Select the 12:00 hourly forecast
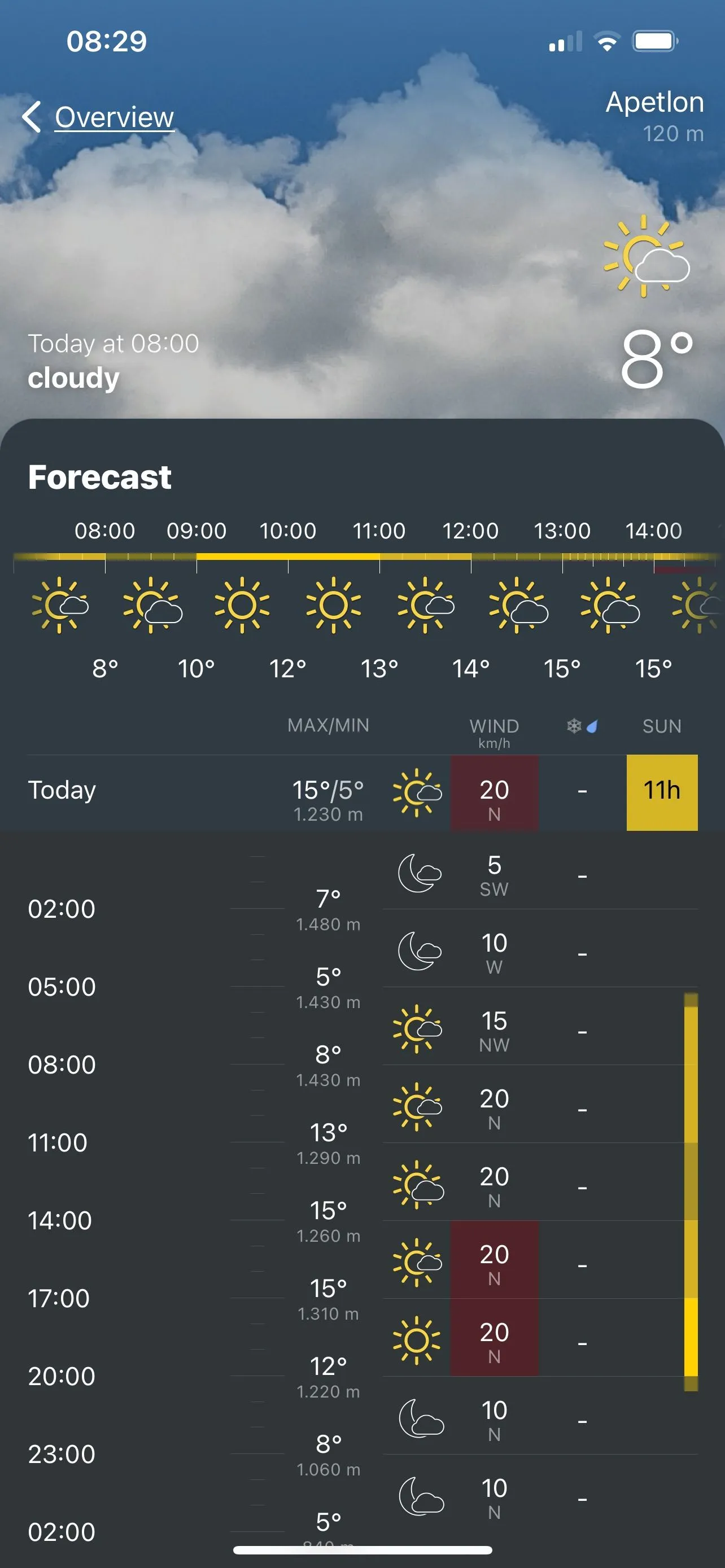725x1568 pixels. coord(470,604)
